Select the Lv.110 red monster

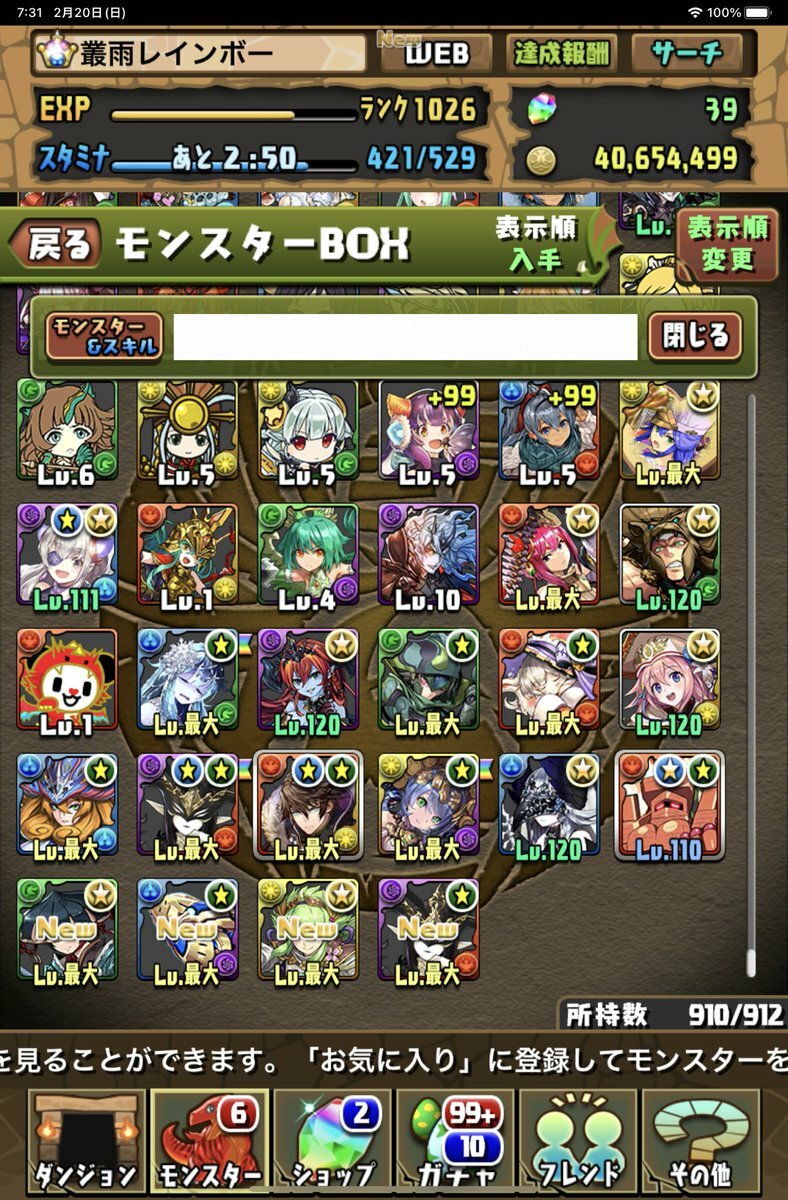click(669, 805)
